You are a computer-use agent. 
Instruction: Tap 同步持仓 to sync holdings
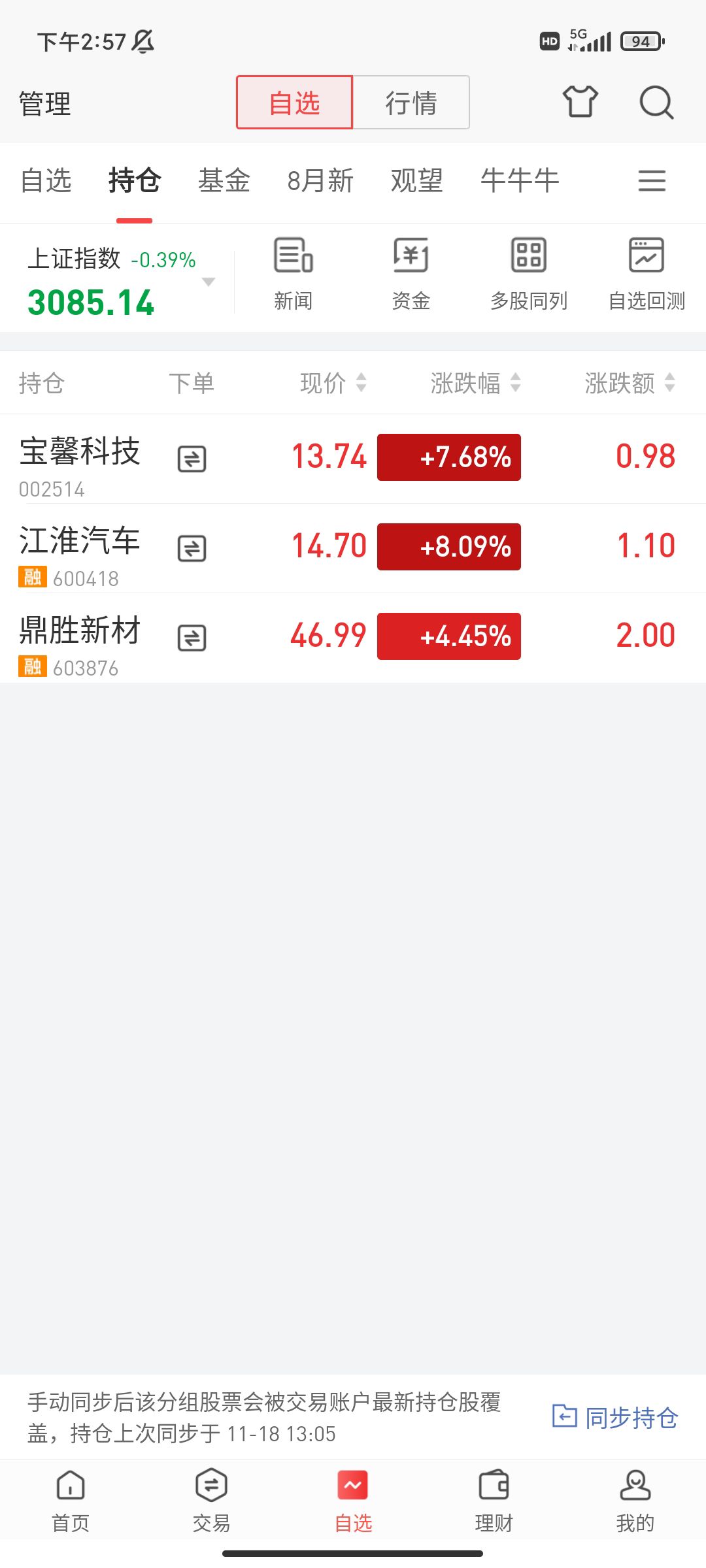[x=615, y=1417]
